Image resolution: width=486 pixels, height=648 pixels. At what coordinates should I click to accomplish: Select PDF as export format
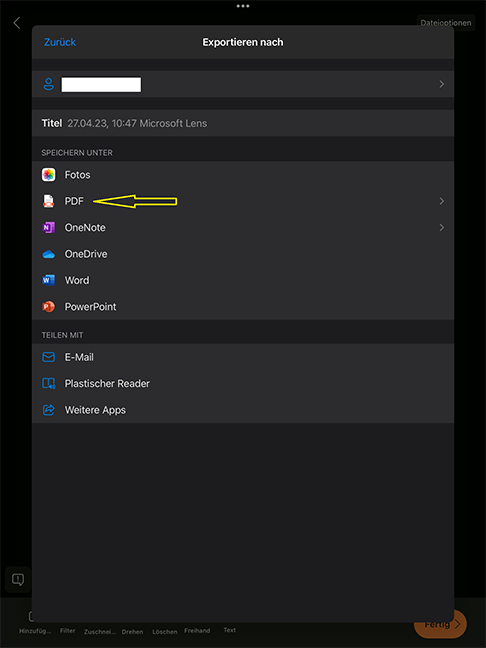243,201
